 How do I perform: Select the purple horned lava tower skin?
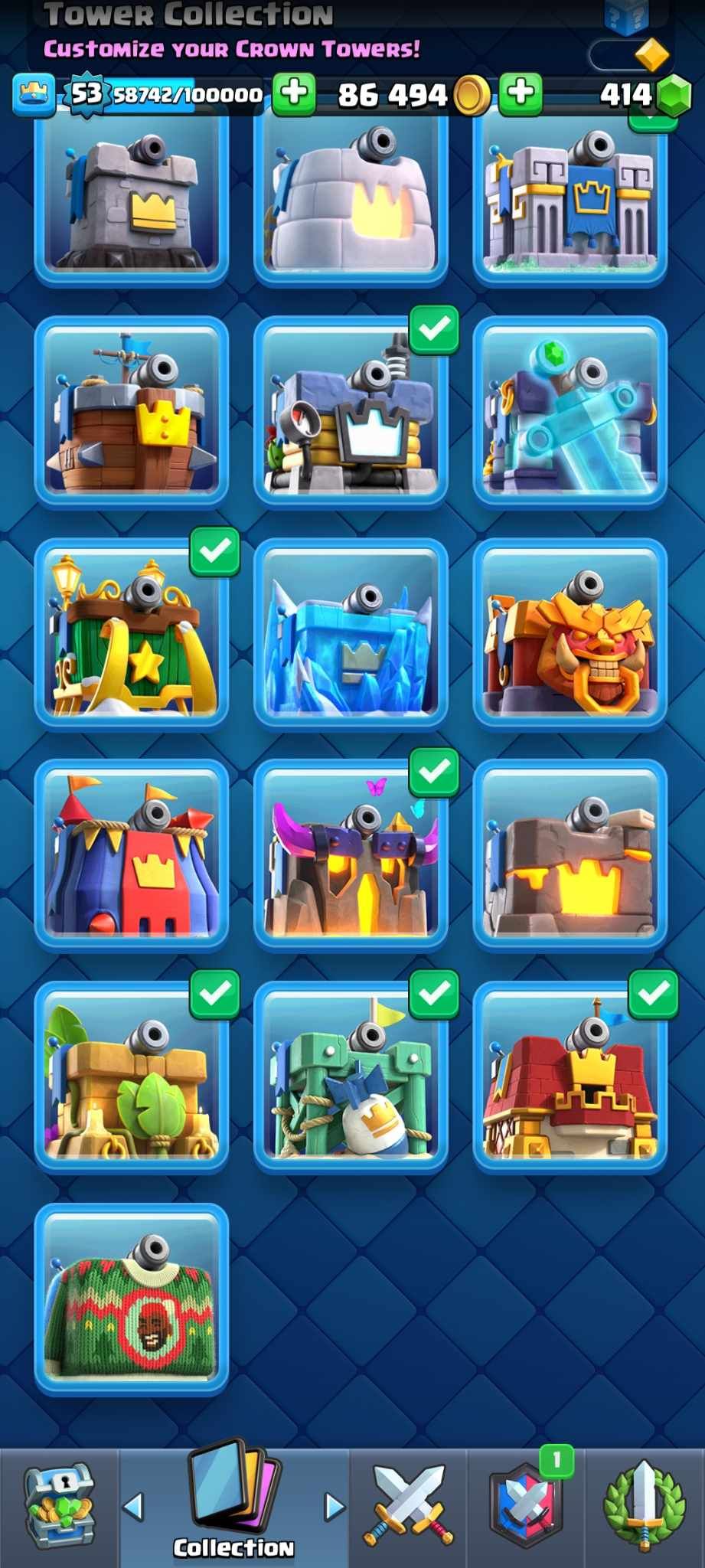[x=351, y=856]
